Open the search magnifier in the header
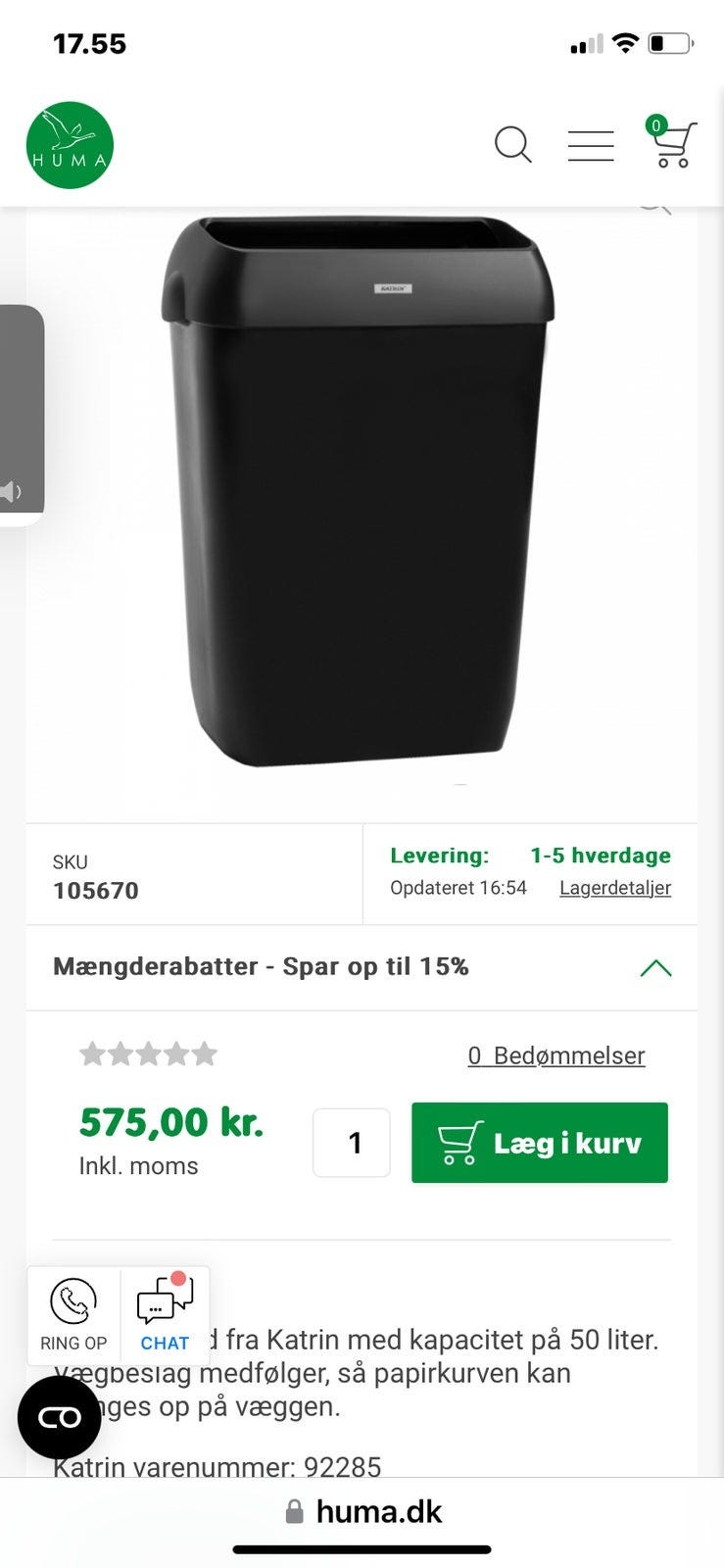The height and width of the screenshot is (1568, 724). (512, 145)
